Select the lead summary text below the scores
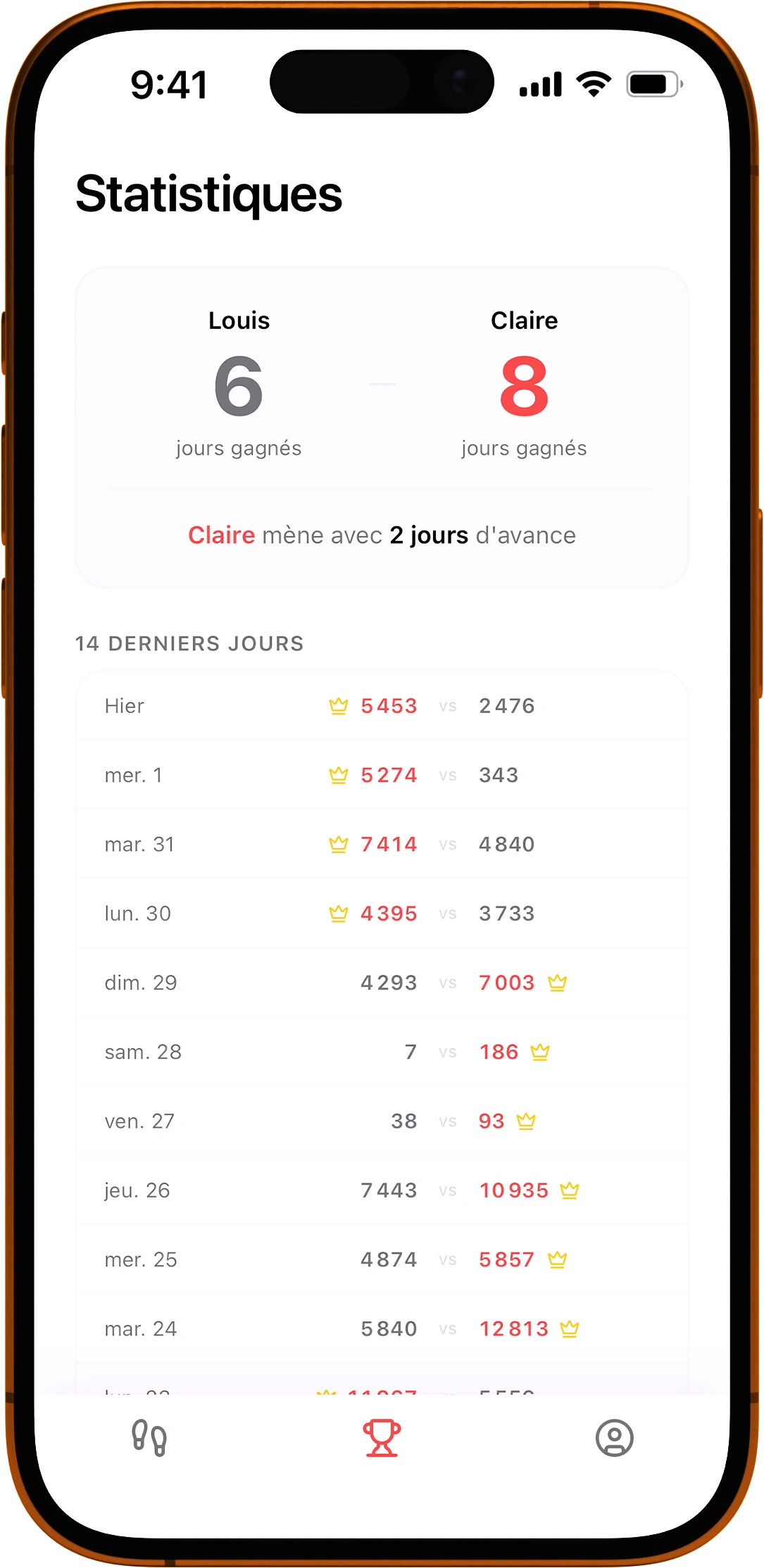 click(x=382, y=535)
